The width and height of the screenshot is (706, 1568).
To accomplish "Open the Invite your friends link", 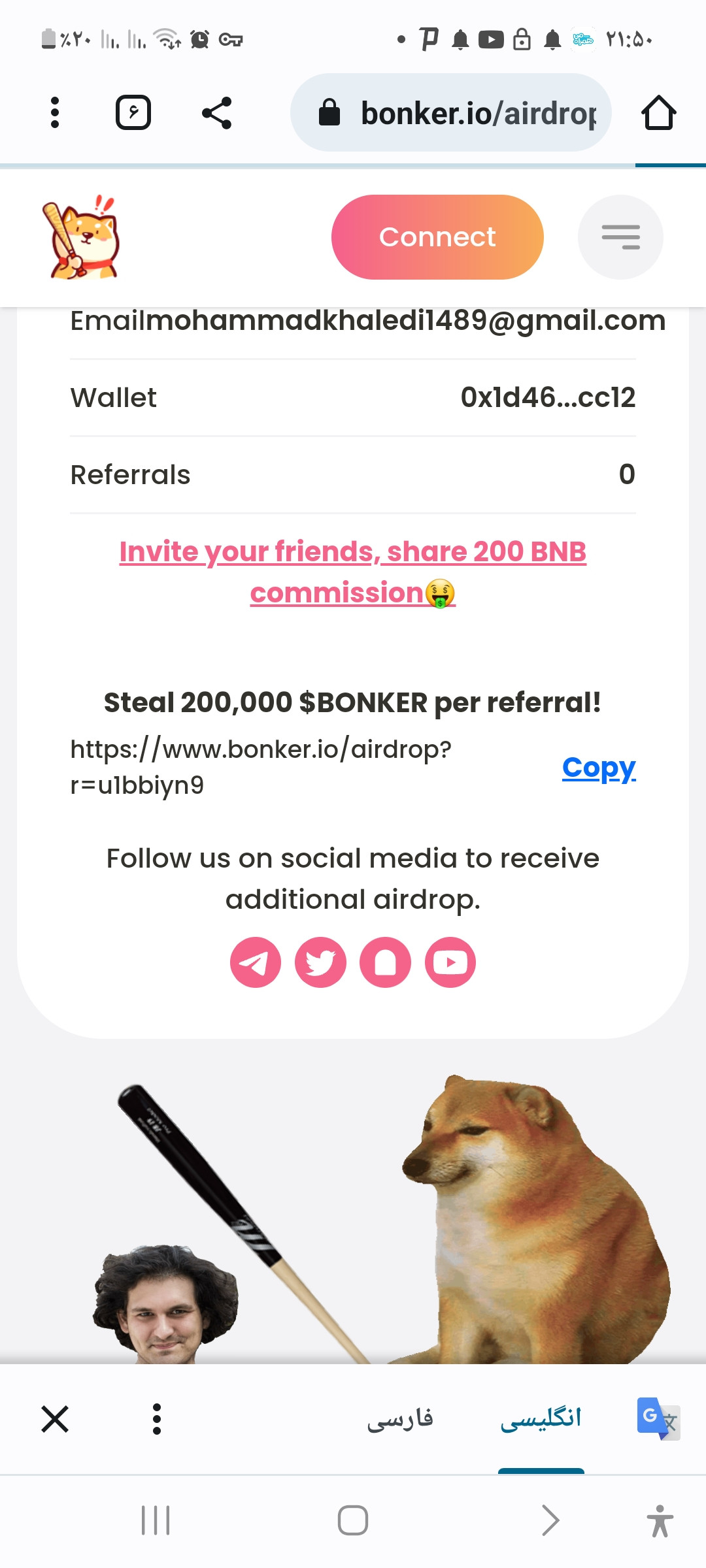I will click(x=353, y=572).
